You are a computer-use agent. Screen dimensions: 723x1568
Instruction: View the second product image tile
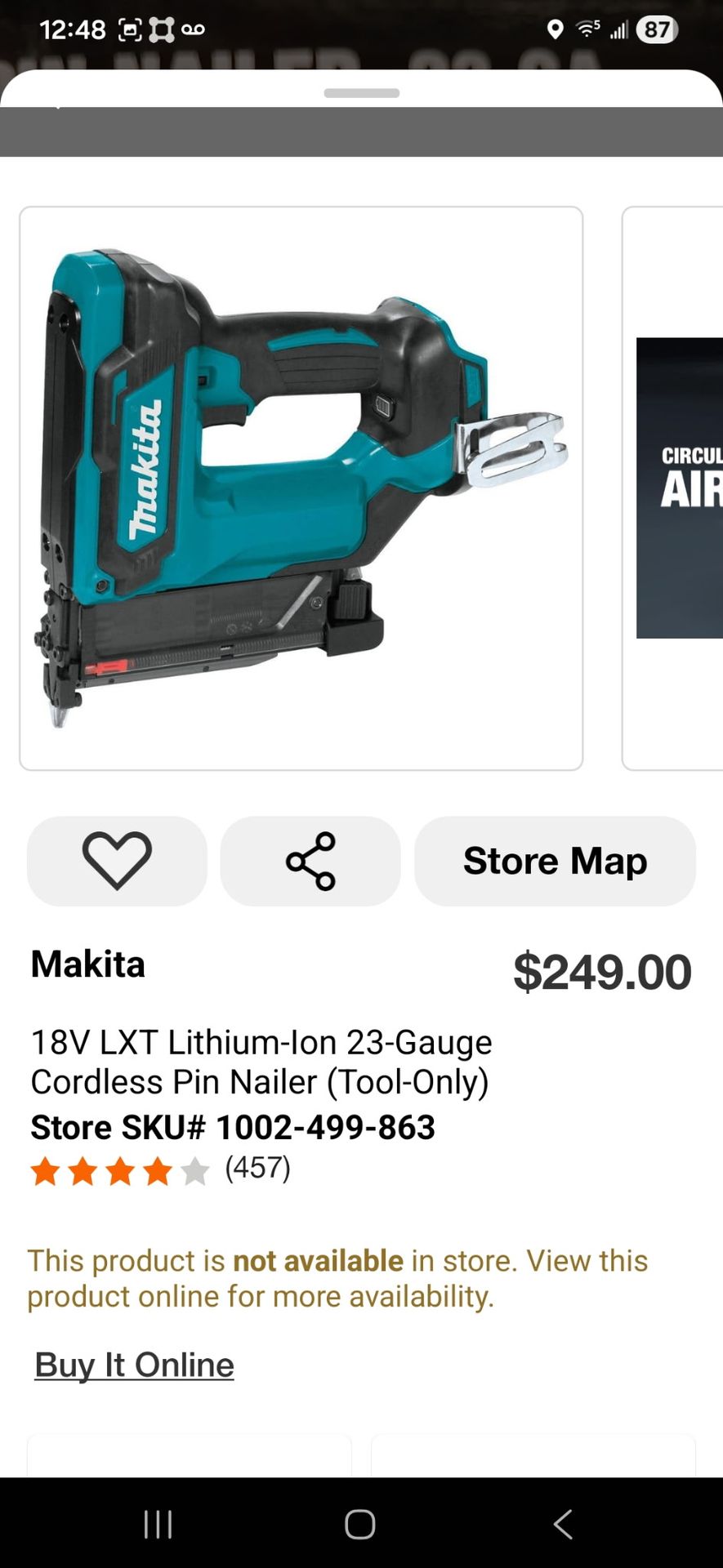tap(672, 488)
